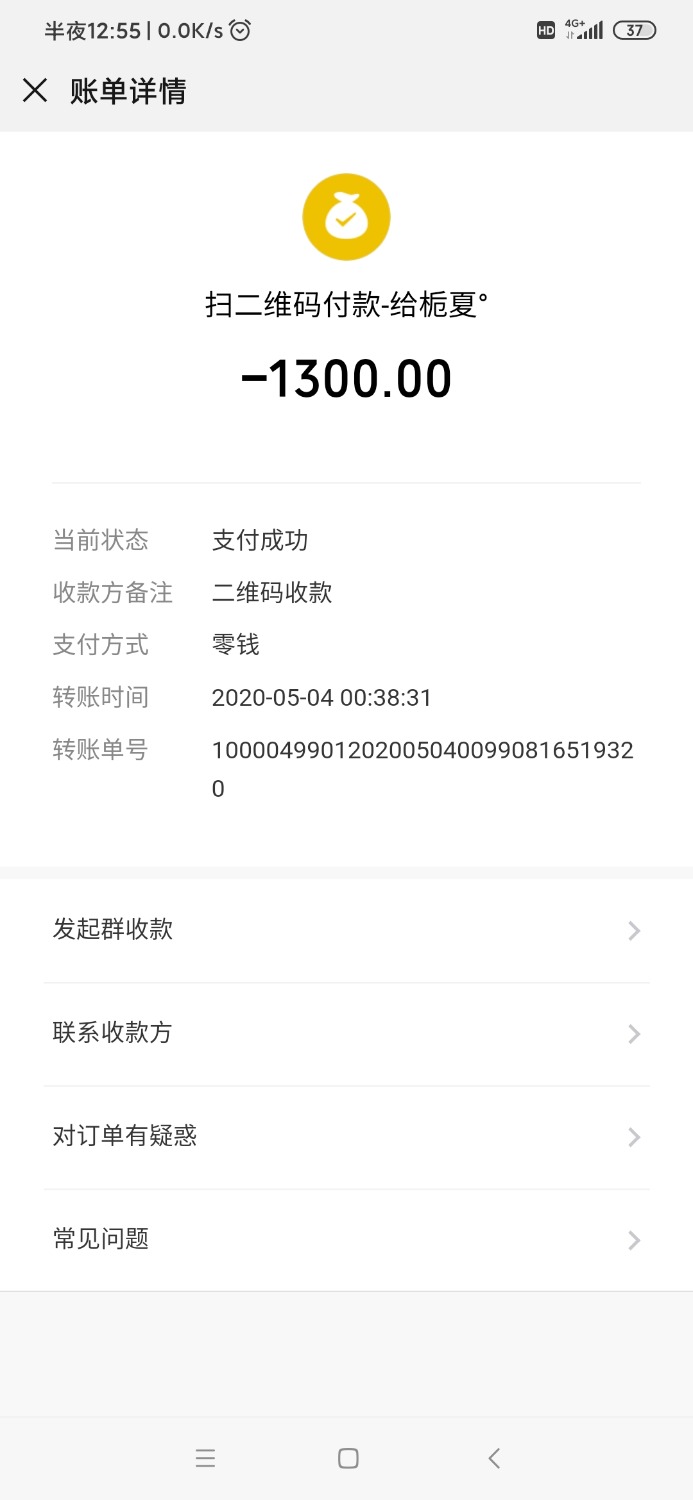Close the 账单详情 page
The height and width of the screenshot is (1500, 693).
(x=35, y=91)
